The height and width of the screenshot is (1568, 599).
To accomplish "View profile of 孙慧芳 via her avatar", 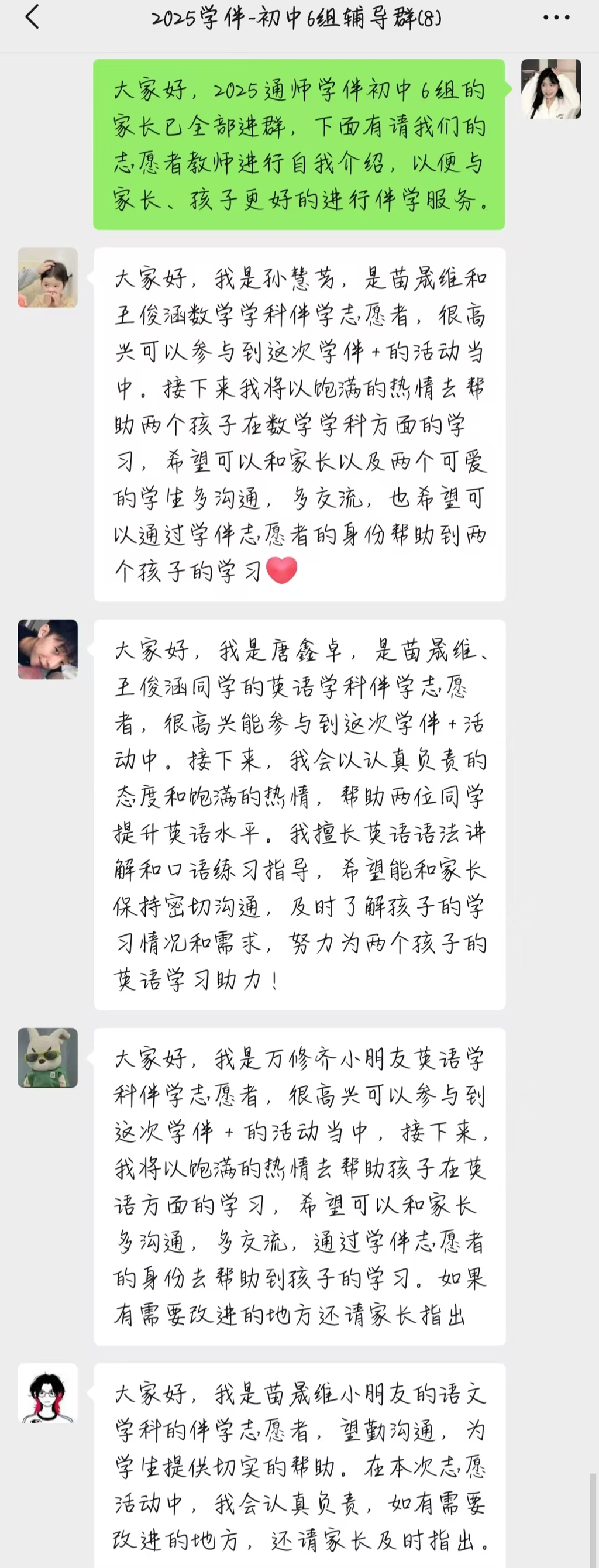I will click(47, 277).
